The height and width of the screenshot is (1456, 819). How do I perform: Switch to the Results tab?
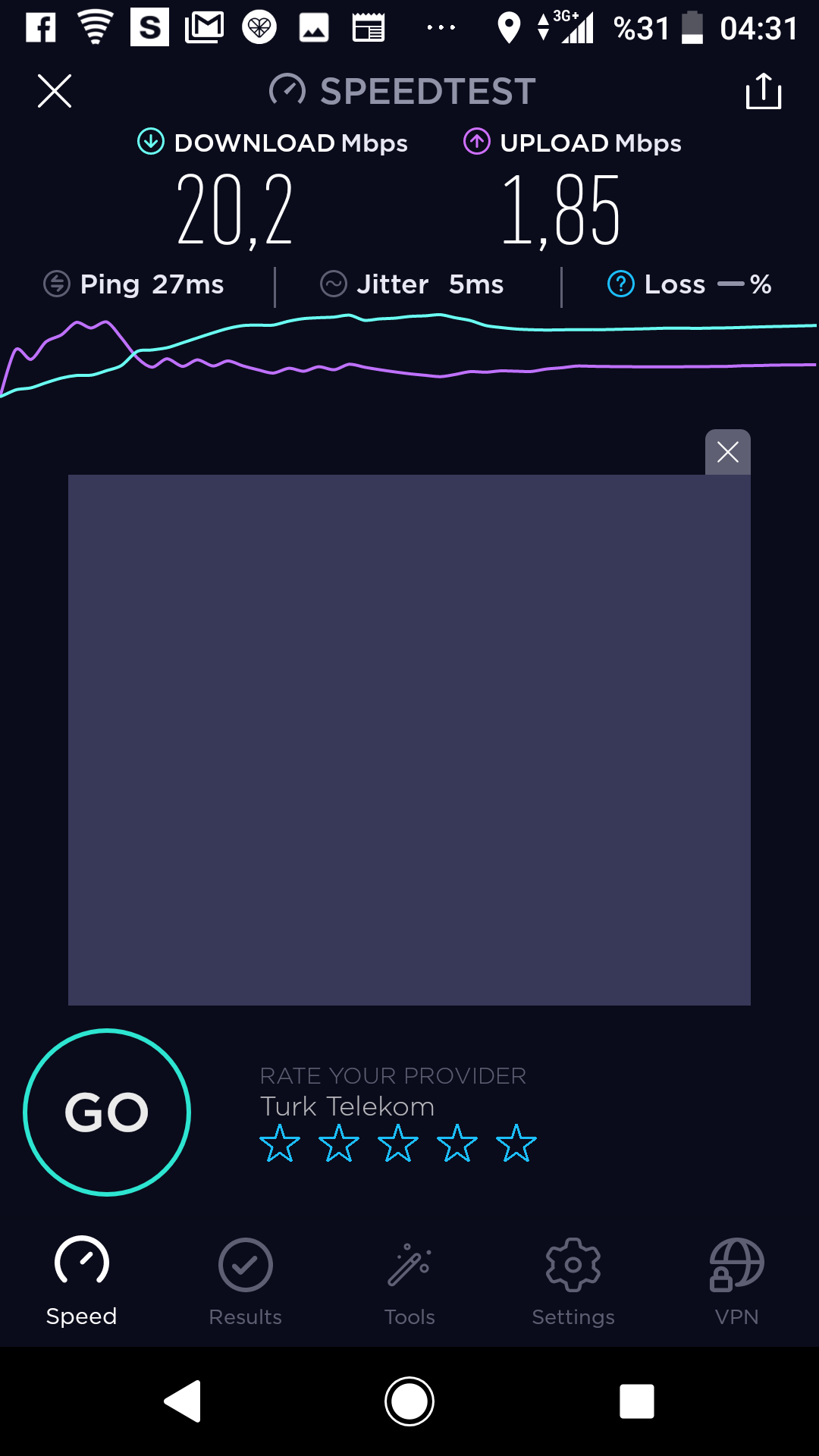246,1282
